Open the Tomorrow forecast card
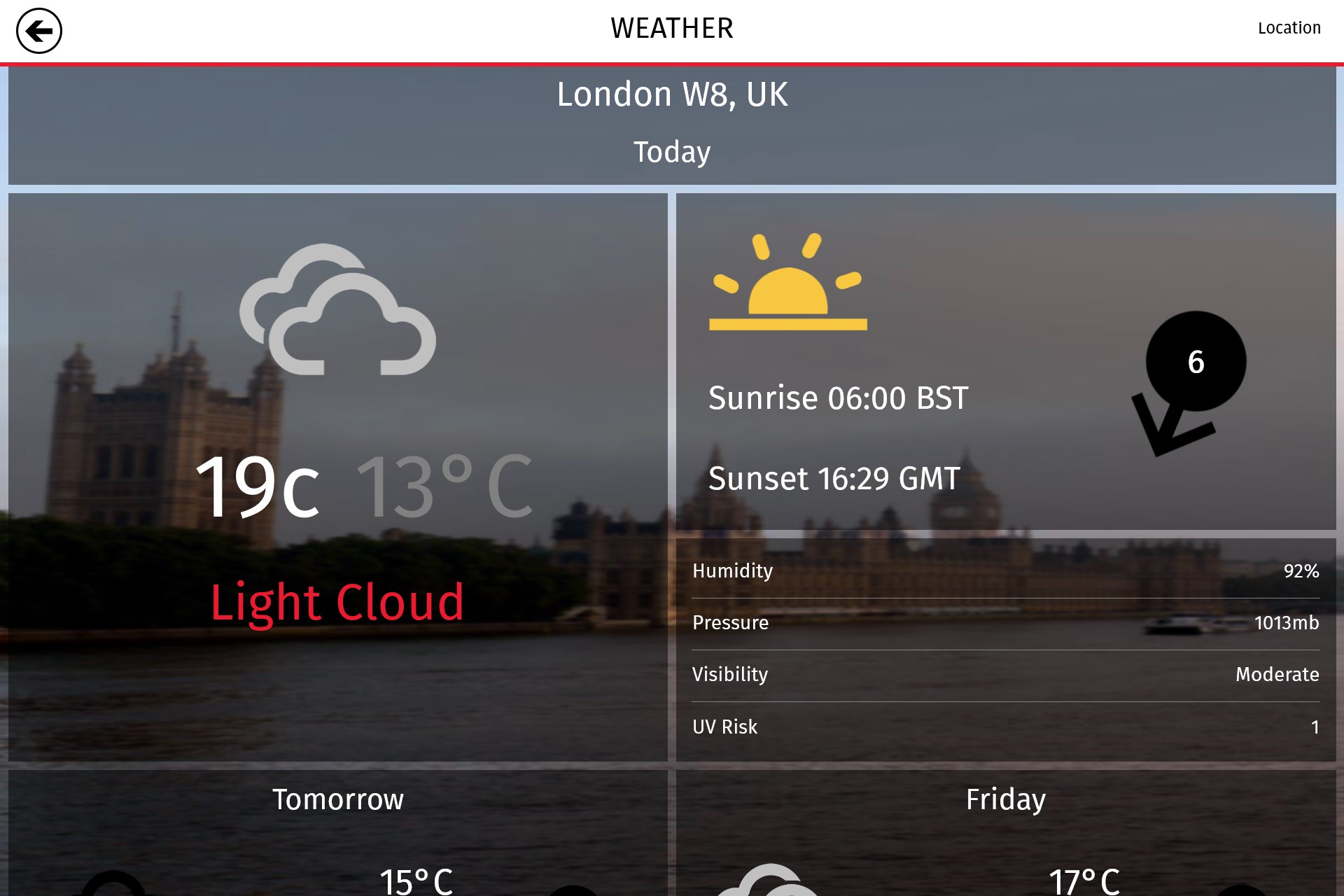 (x=337, y=832)
